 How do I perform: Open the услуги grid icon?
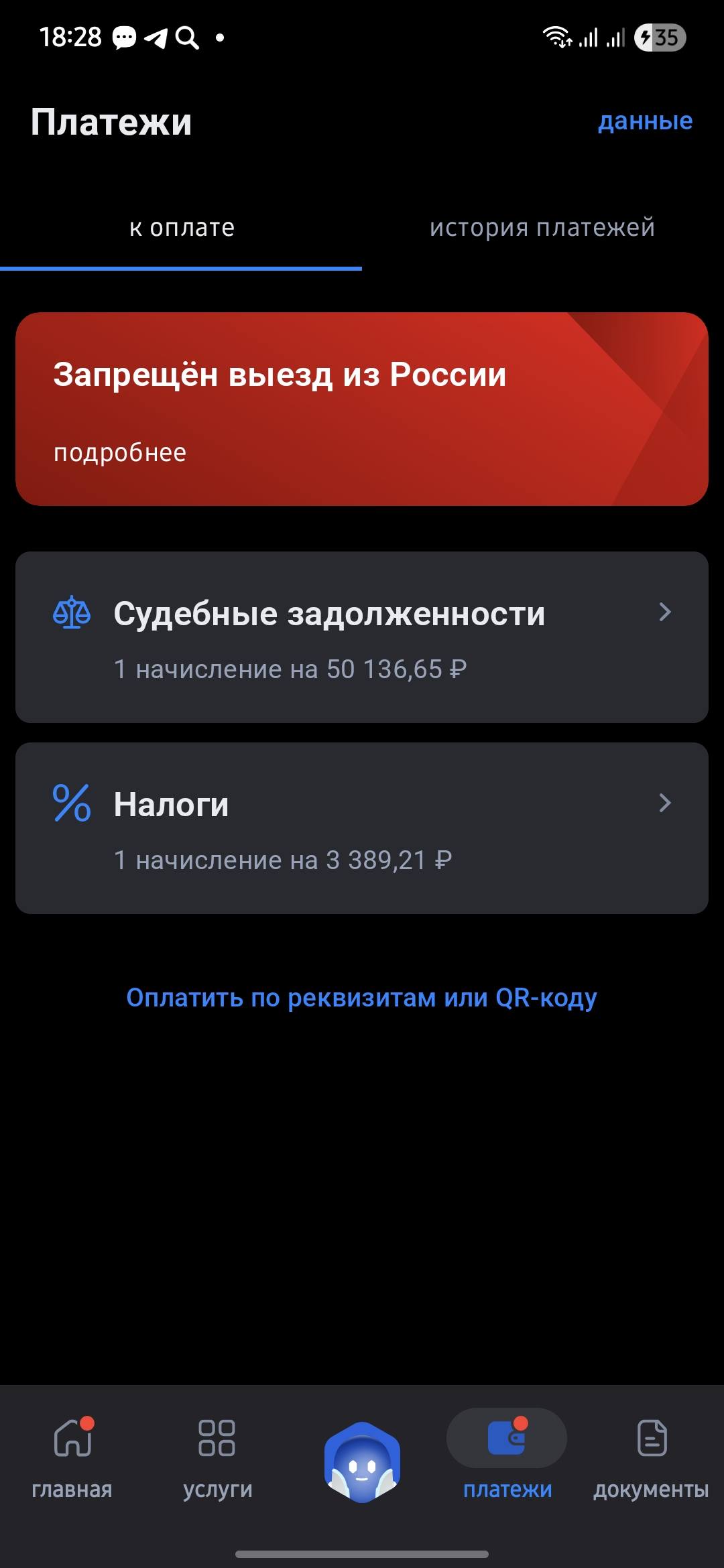(219, 1438)
